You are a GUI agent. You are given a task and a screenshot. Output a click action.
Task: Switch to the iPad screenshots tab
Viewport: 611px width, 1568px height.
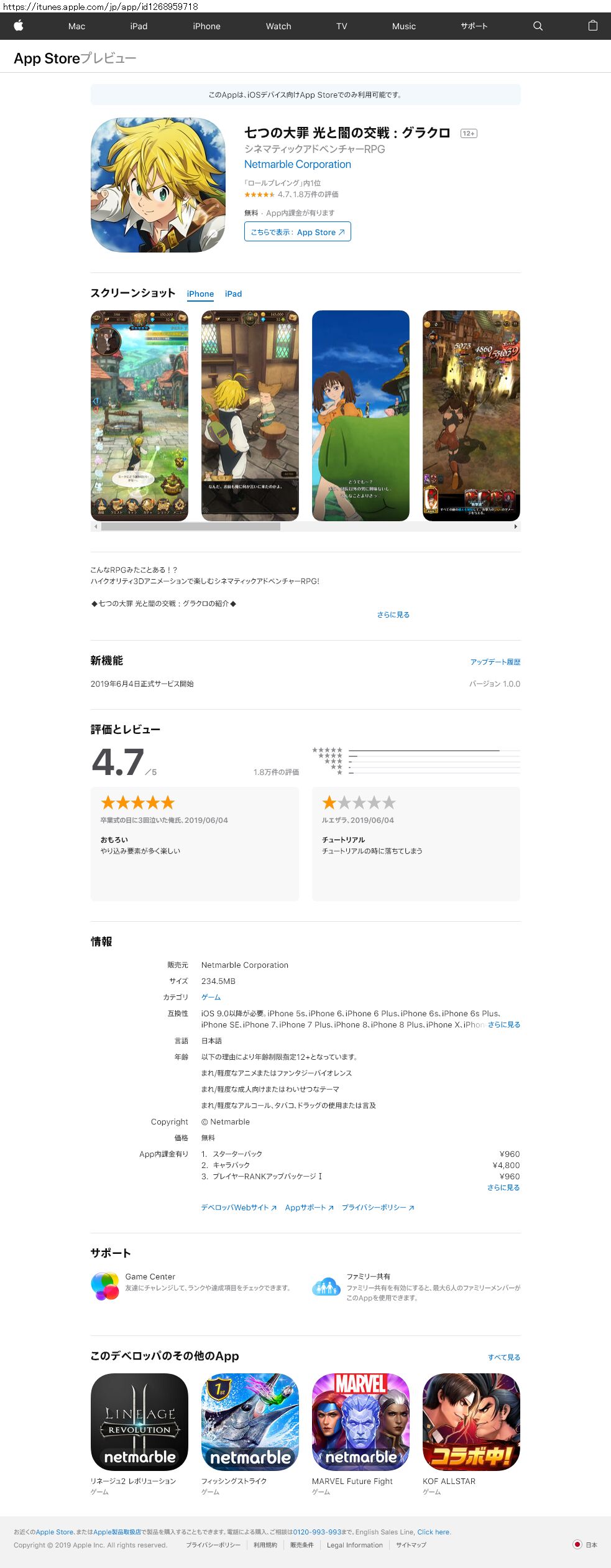(x=233, y=294)
